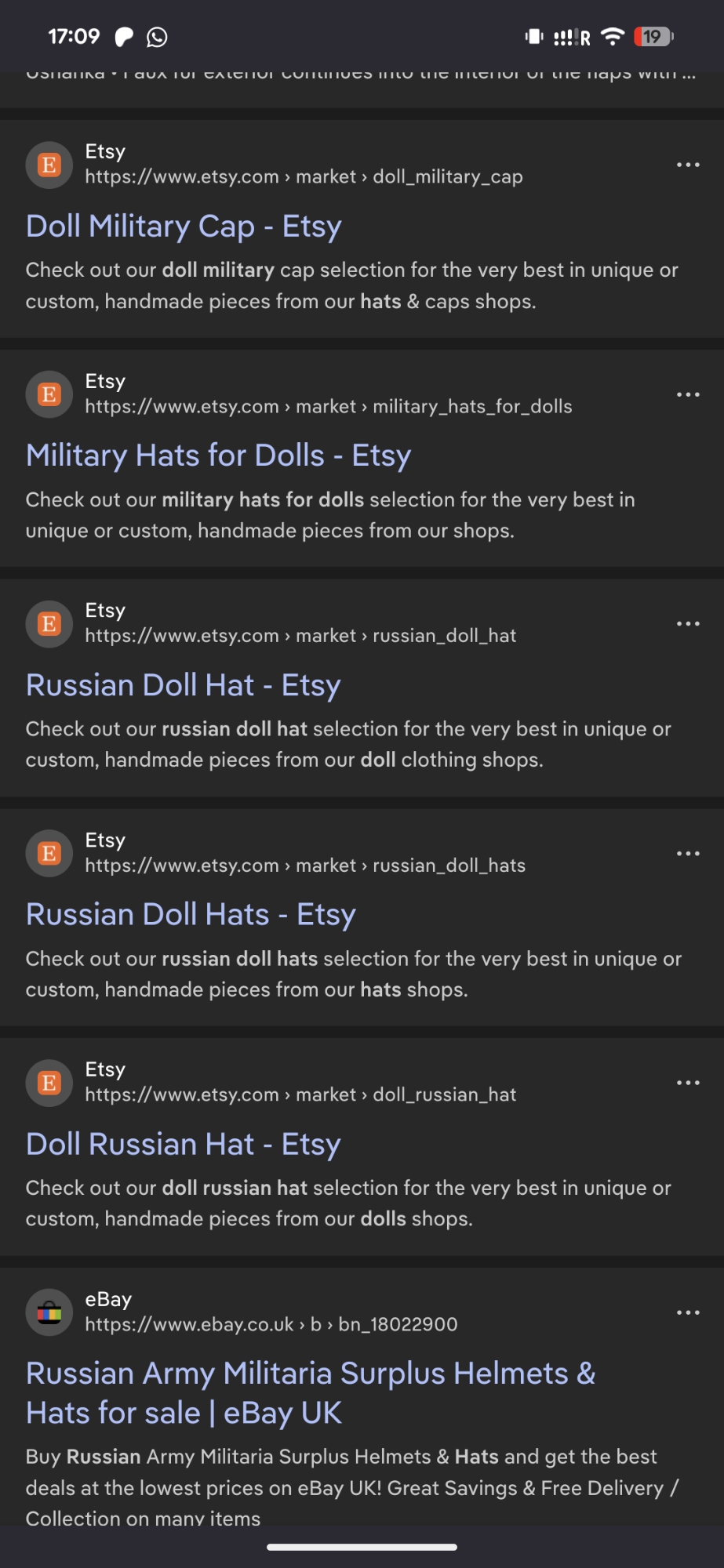The height and width of the screenshot is (1568, 724).
Task: Open the Doll Military Cap - Etsy result
Action: click(184, 227)
